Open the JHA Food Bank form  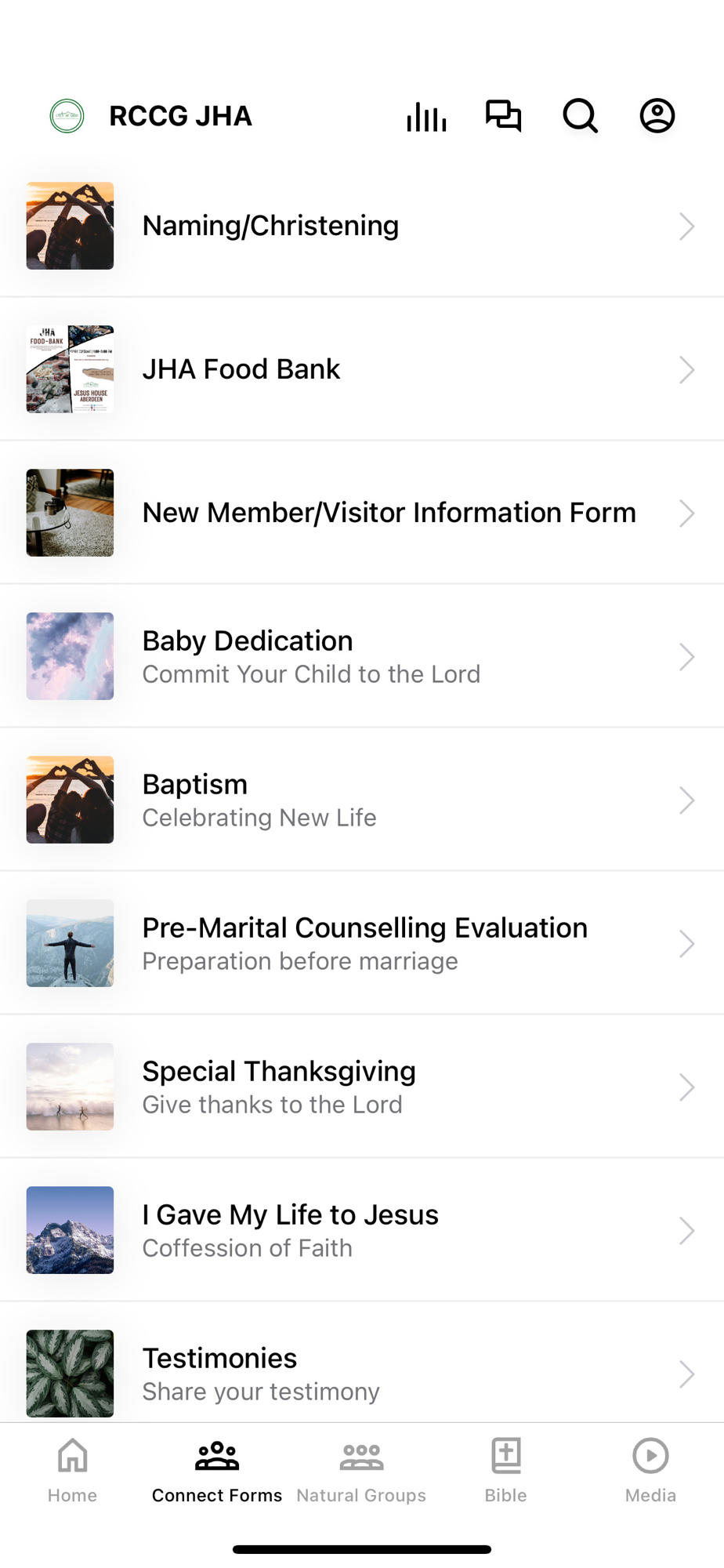tap(362, 369)
